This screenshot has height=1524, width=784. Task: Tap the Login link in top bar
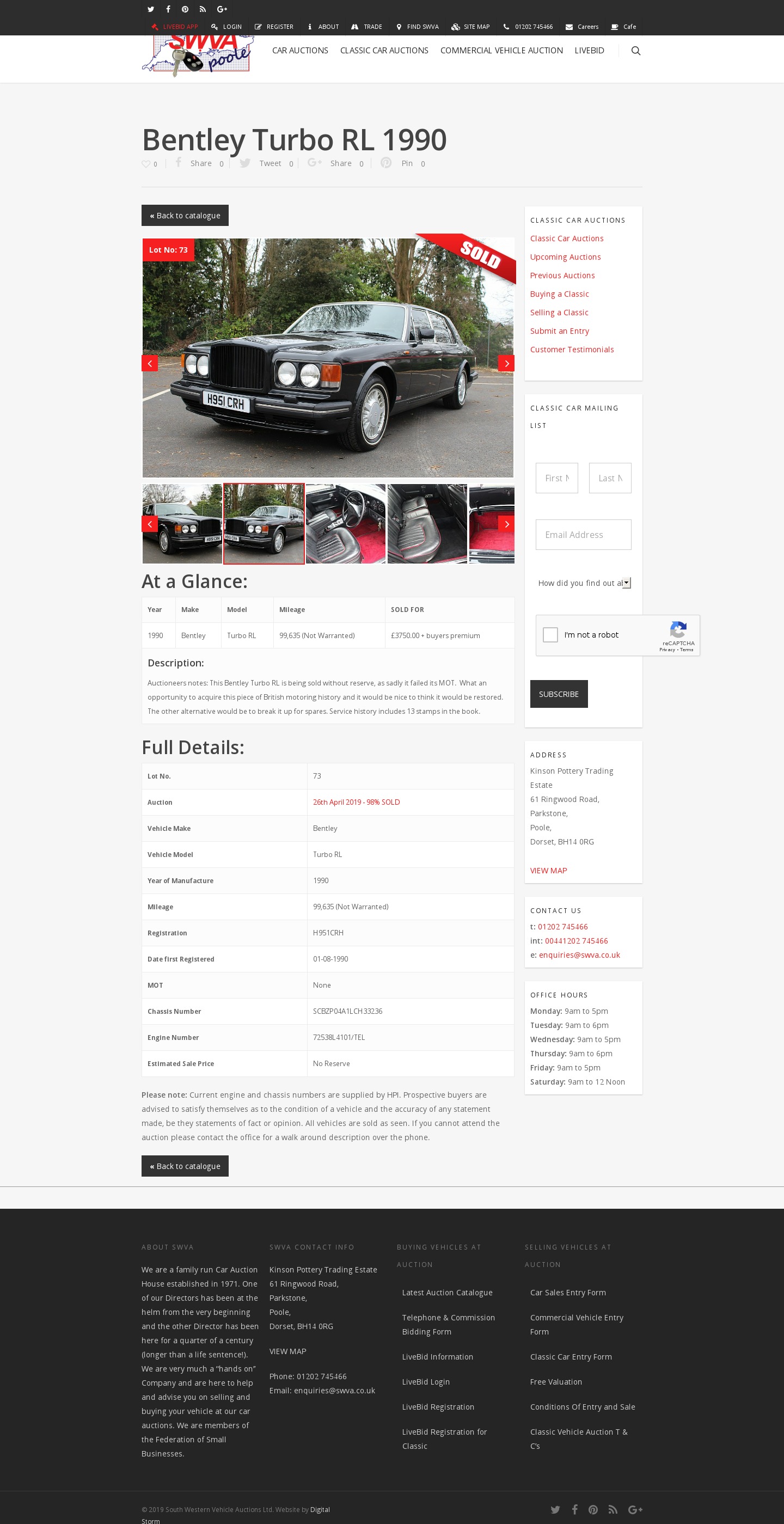click(x=226, y=27)
